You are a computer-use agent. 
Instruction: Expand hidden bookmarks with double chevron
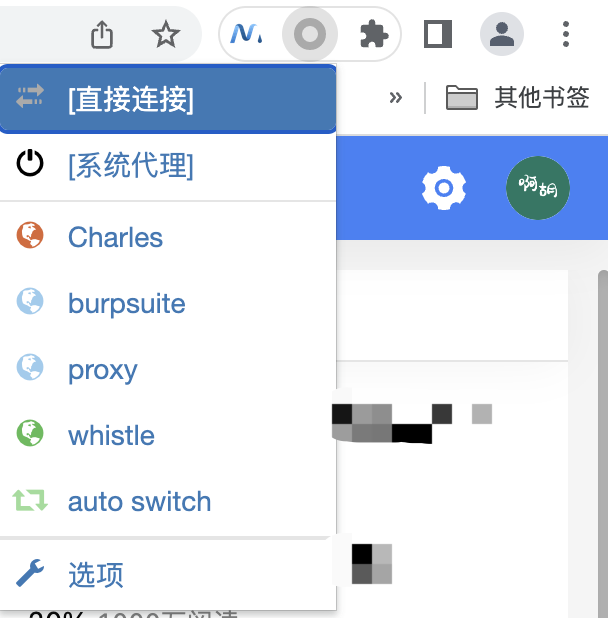396,97
